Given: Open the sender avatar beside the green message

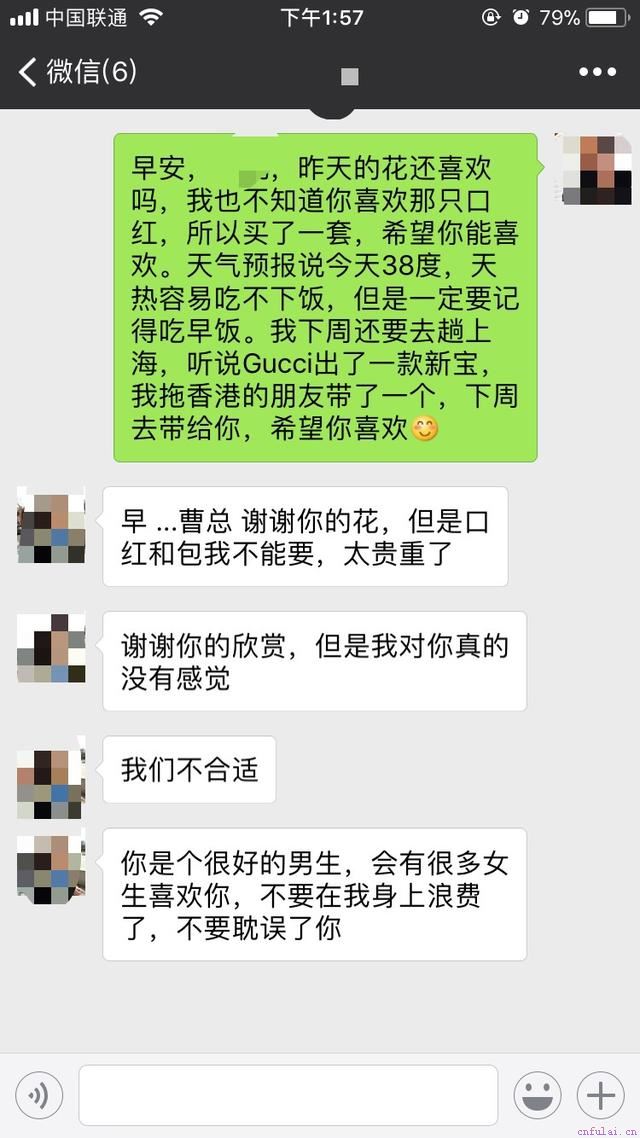Looking at the screenshot, I should (597, 168).
